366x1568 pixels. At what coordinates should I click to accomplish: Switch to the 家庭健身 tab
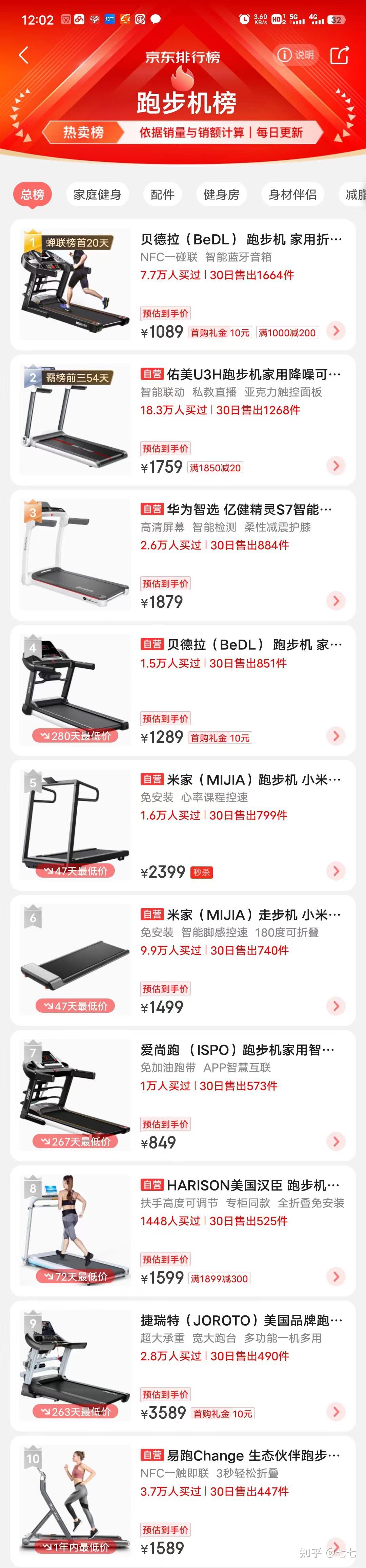point(98,195)
